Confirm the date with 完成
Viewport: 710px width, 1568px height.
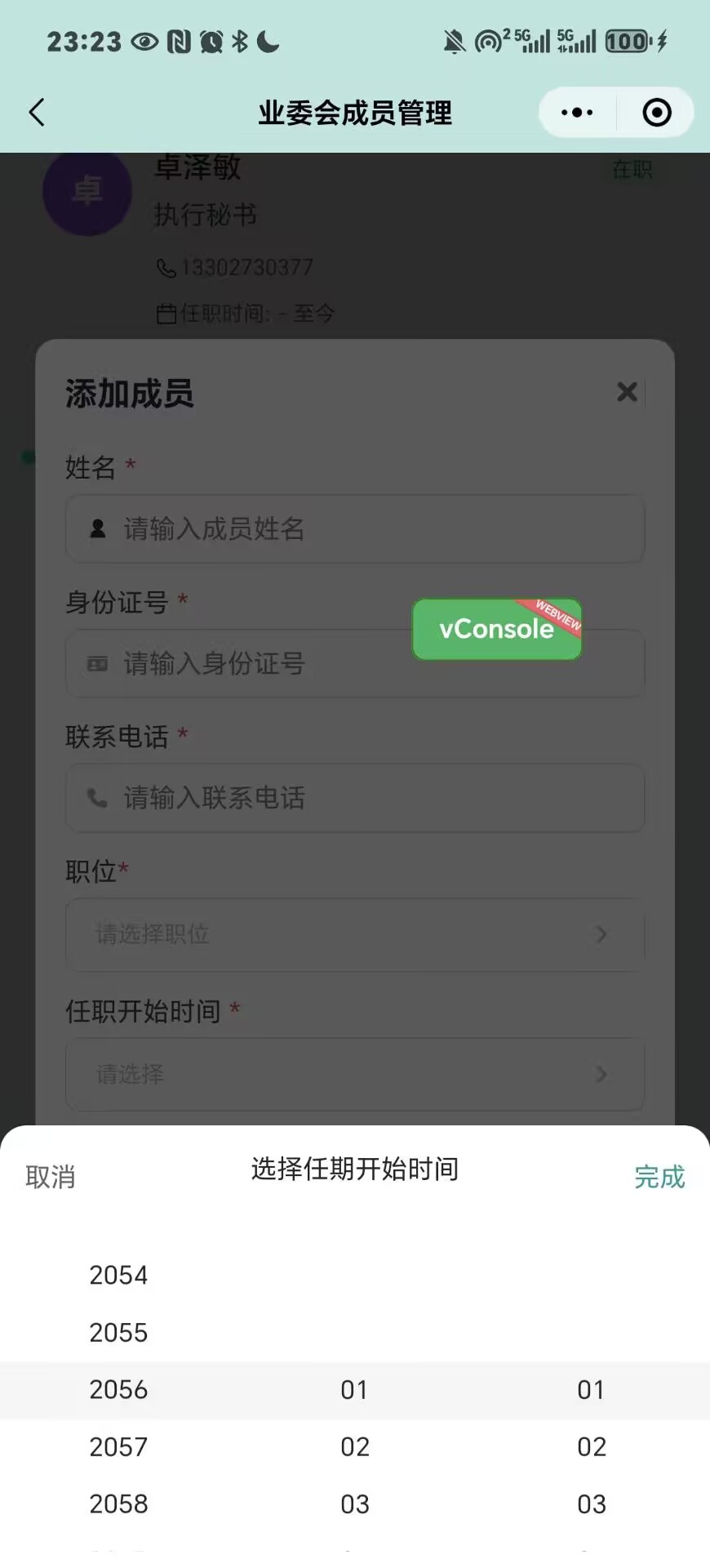[659, 1177]
